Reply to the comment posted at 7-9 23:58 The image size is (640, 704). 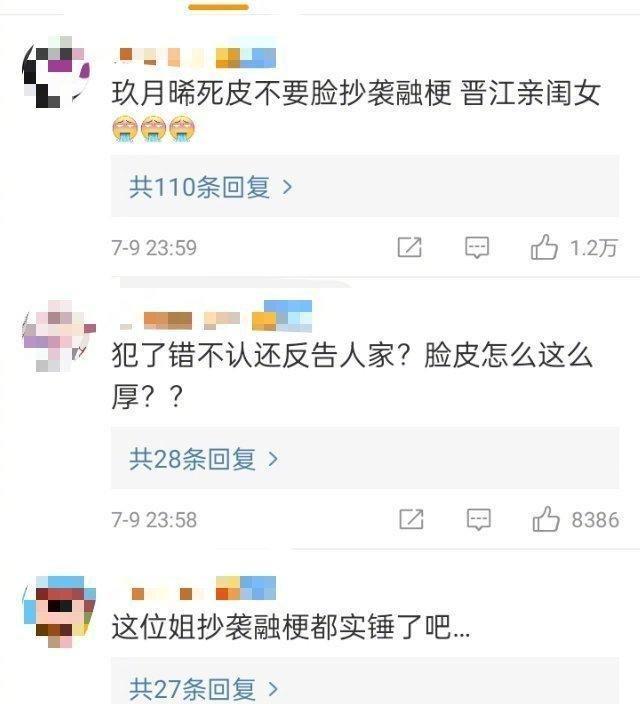(479, 519)
